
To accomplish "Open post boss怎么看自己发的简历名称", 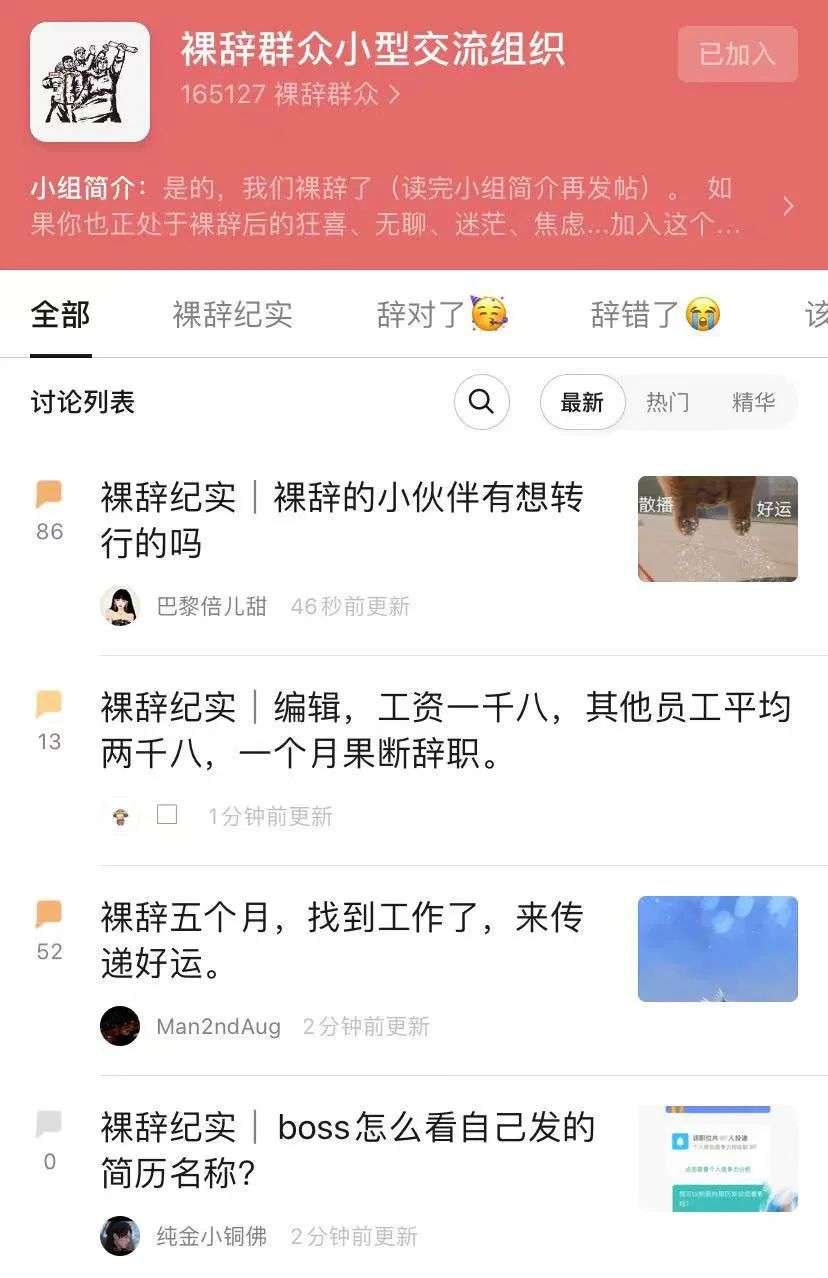I will coord(347,1149).
